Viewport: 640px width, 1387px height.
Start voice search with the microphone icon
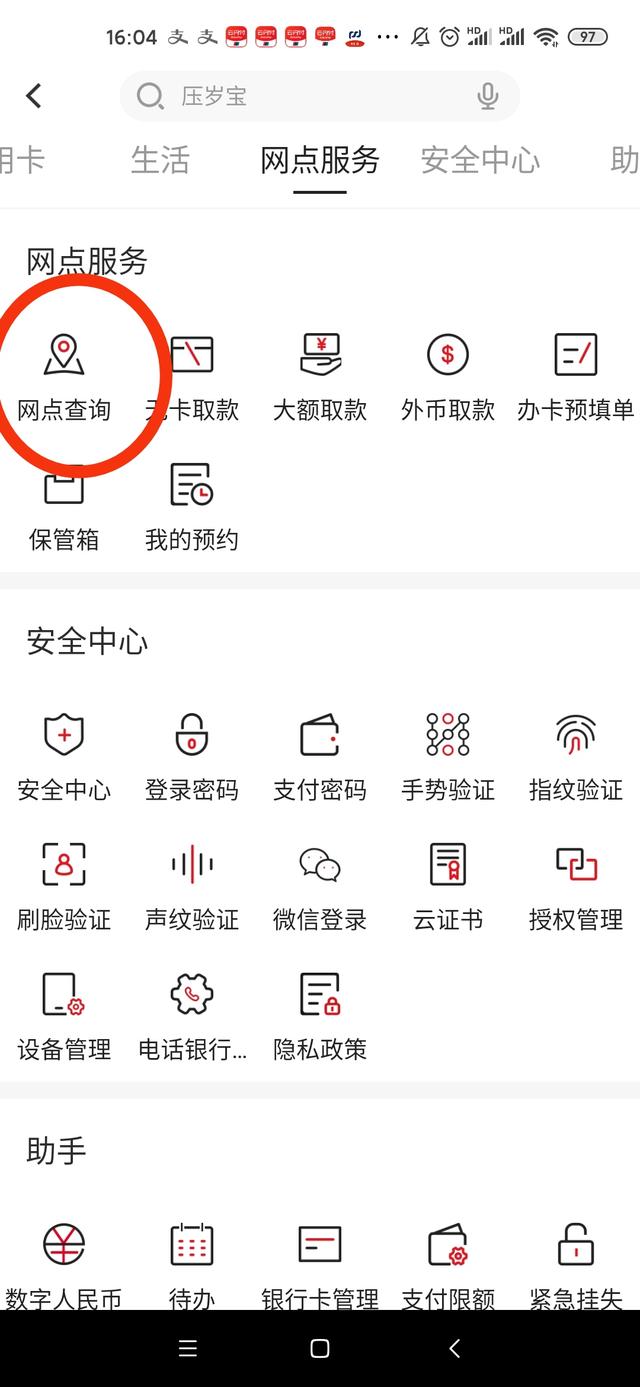coord(487,96)
